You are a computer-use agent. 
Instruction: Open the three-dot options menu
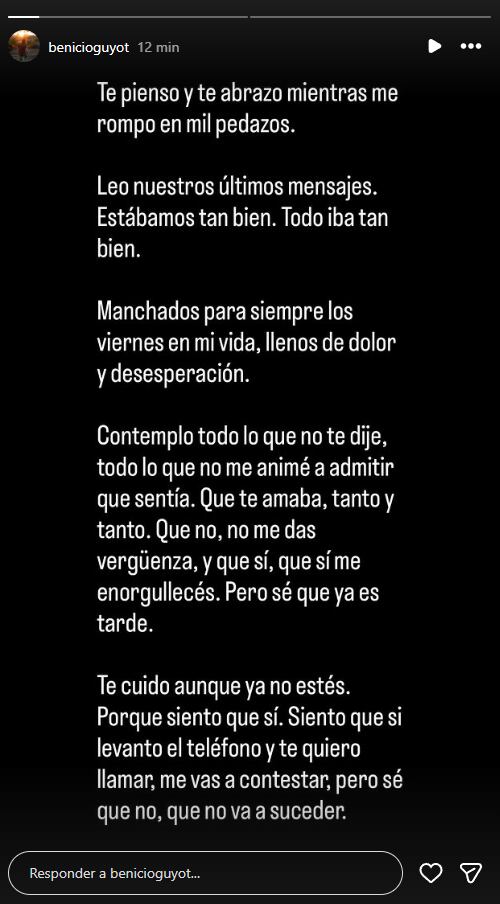(471, 47)
